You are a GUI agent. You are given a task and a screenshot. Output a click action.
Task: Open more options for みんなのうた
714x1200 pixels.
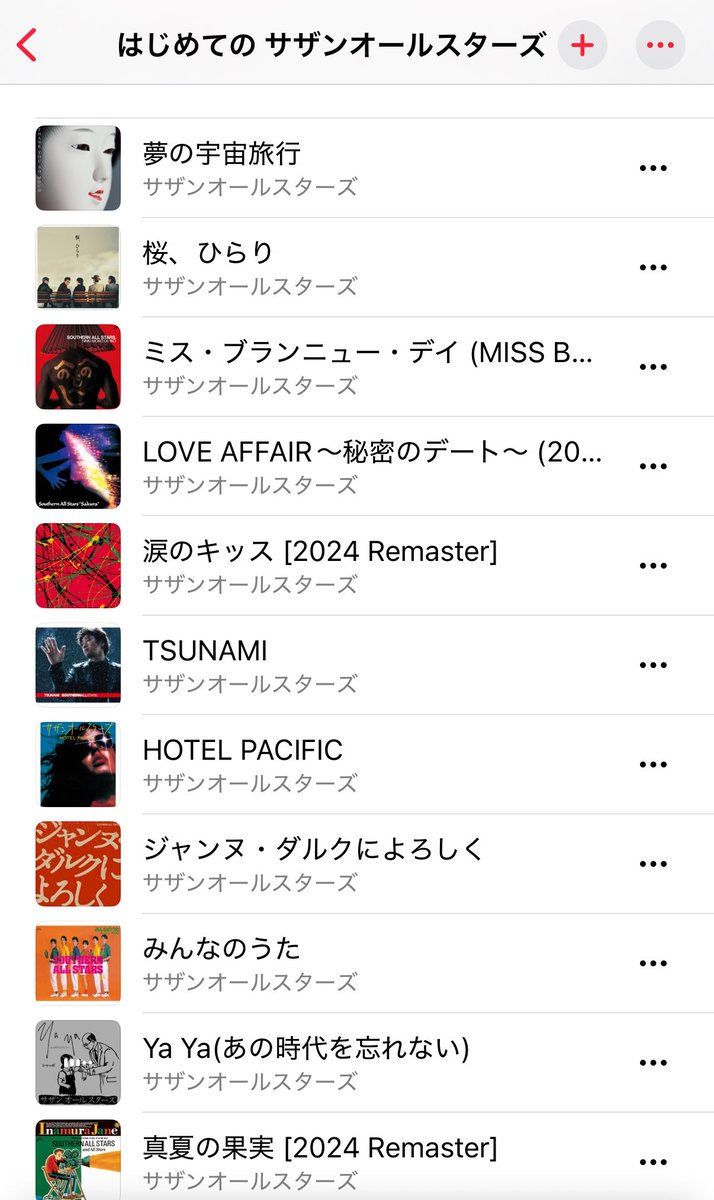click(x=652, y=963)
